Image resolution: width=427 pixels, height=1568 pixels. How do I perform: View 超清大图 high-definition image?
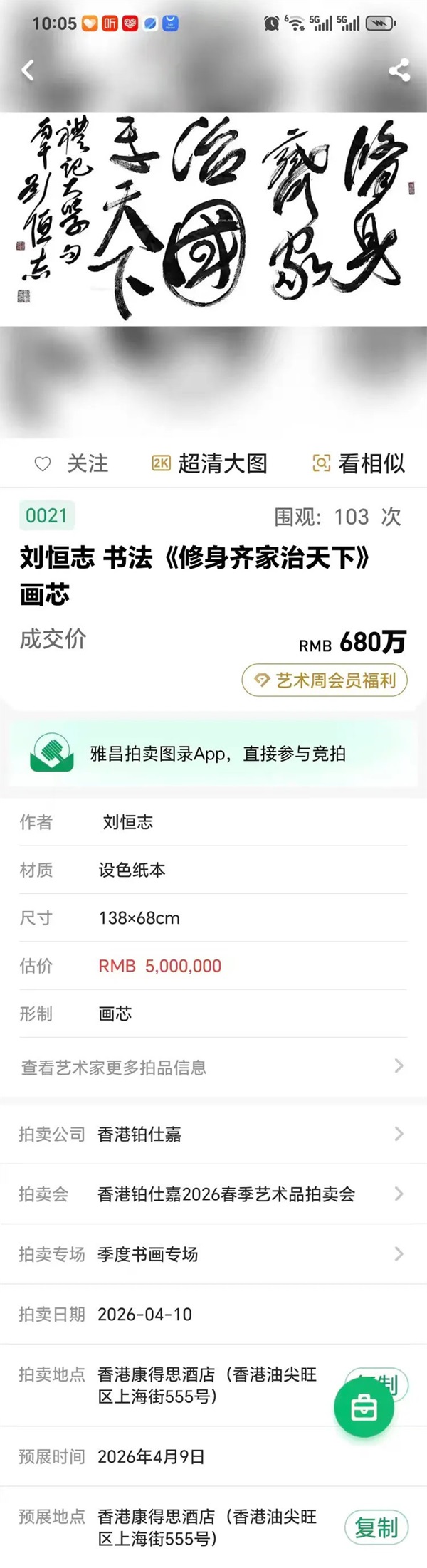[210, 464]
